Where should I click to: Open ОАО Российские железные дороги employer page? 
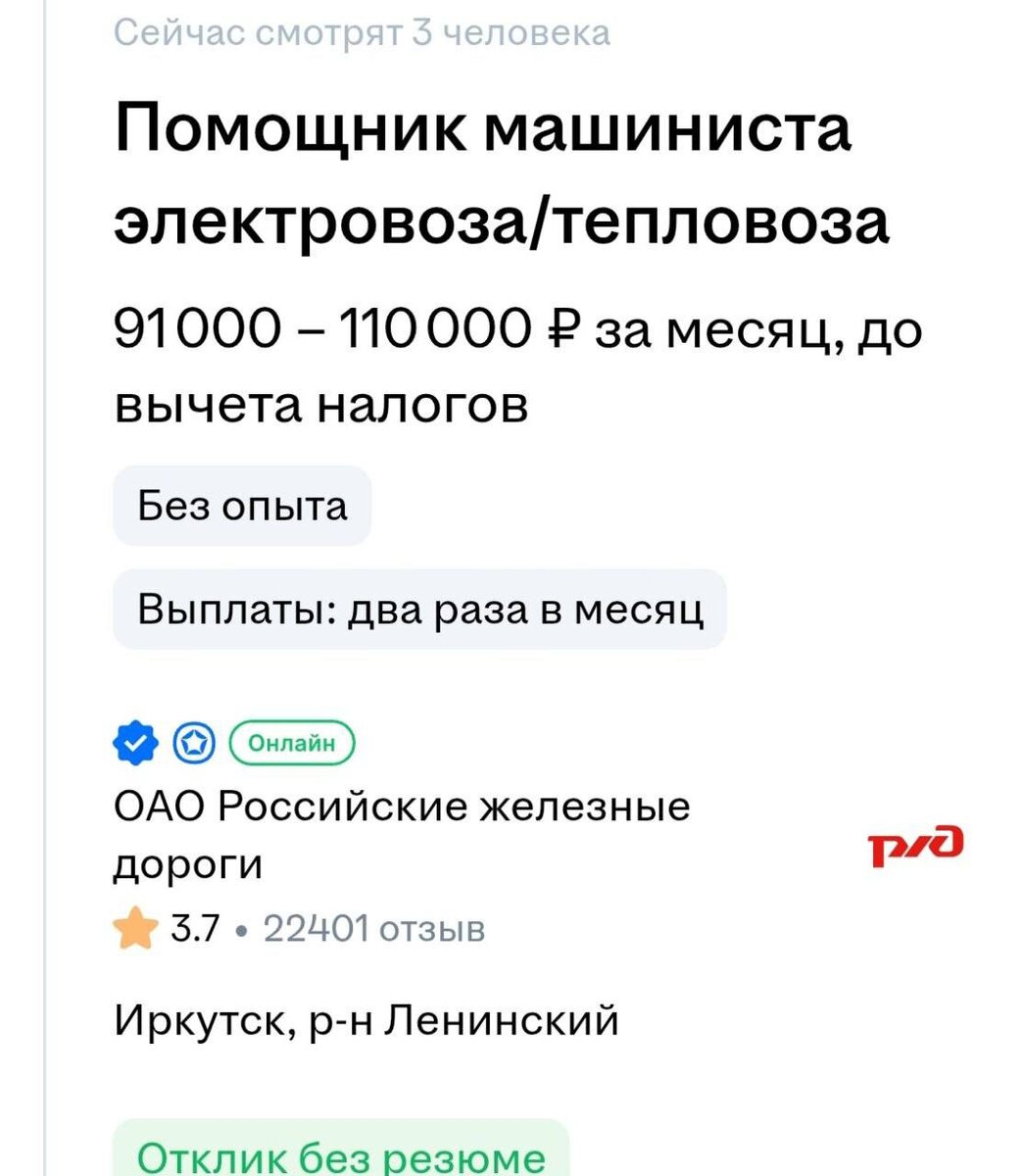pyautogui.click(x=403, y=835)
